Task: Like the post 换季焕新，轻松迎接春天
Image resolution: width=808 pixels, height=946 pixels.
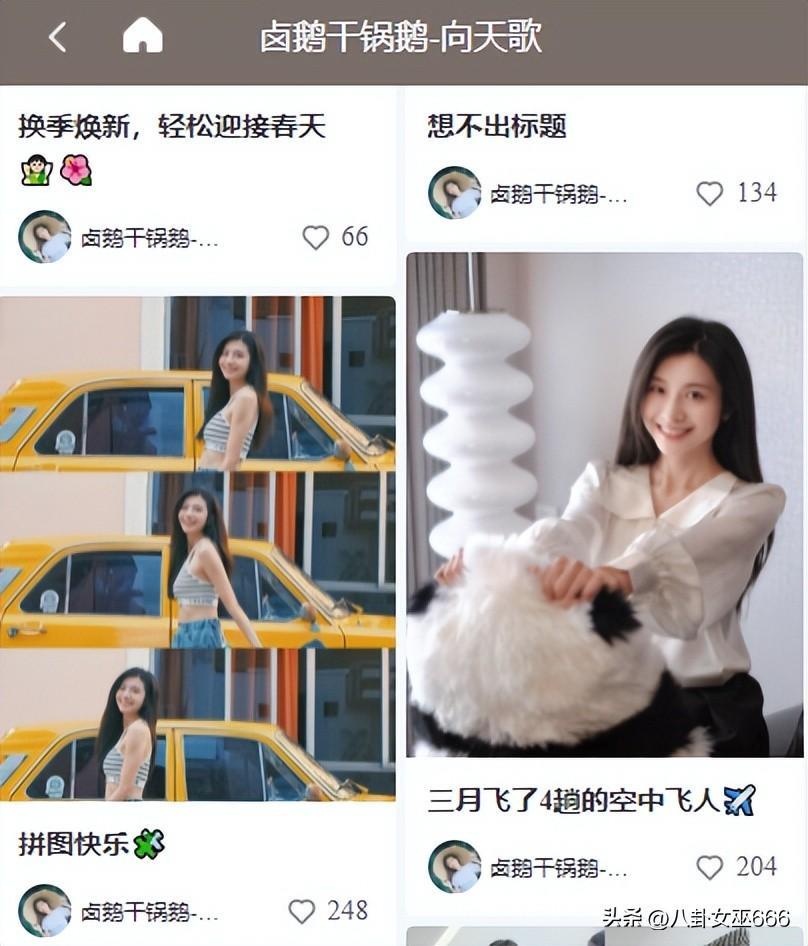Action: pyautogui.click(x=316, y=237)
